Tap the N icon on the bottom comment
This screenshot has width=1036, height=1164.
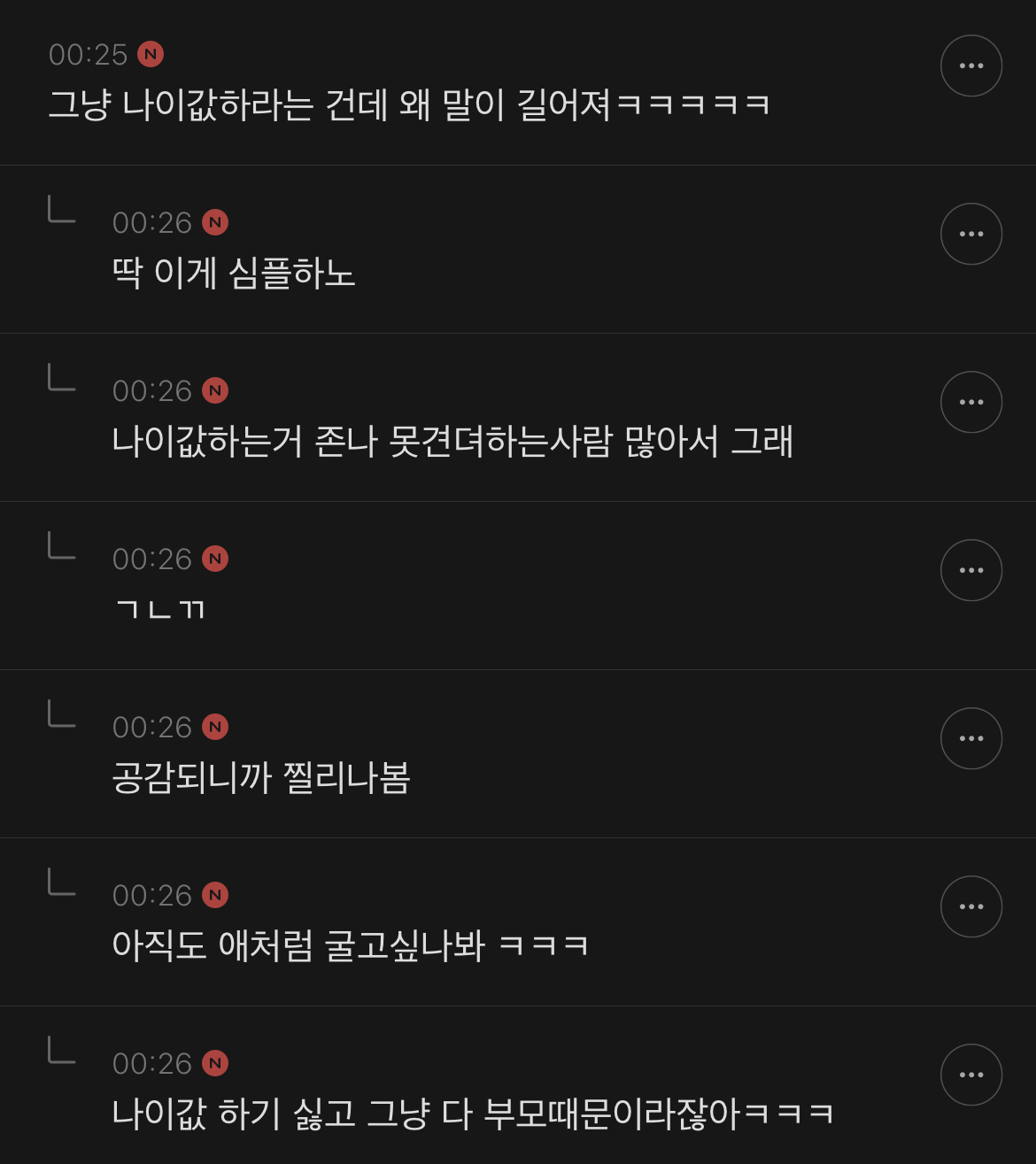214,1062
